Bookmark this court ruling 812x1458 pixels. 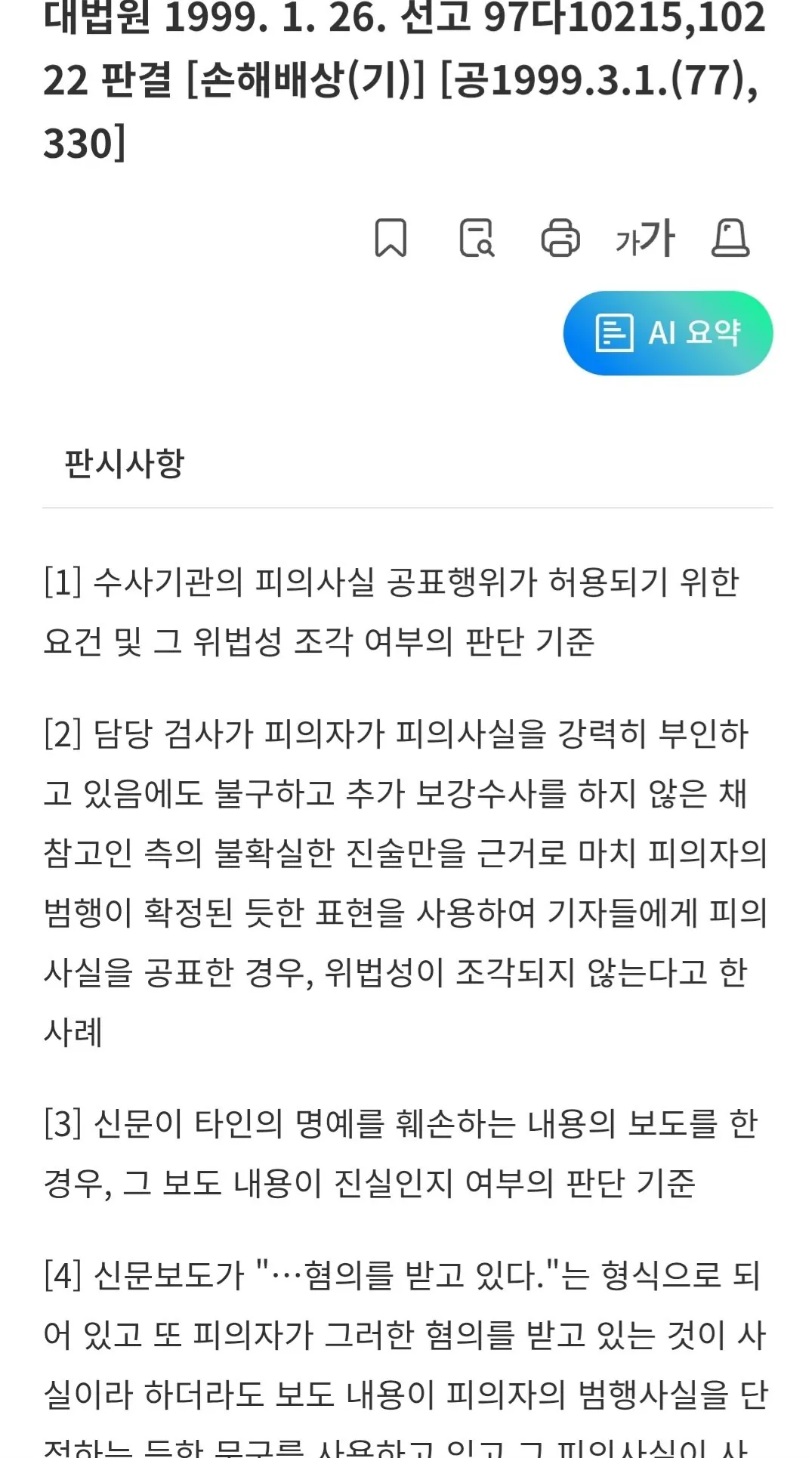point(391,238)
